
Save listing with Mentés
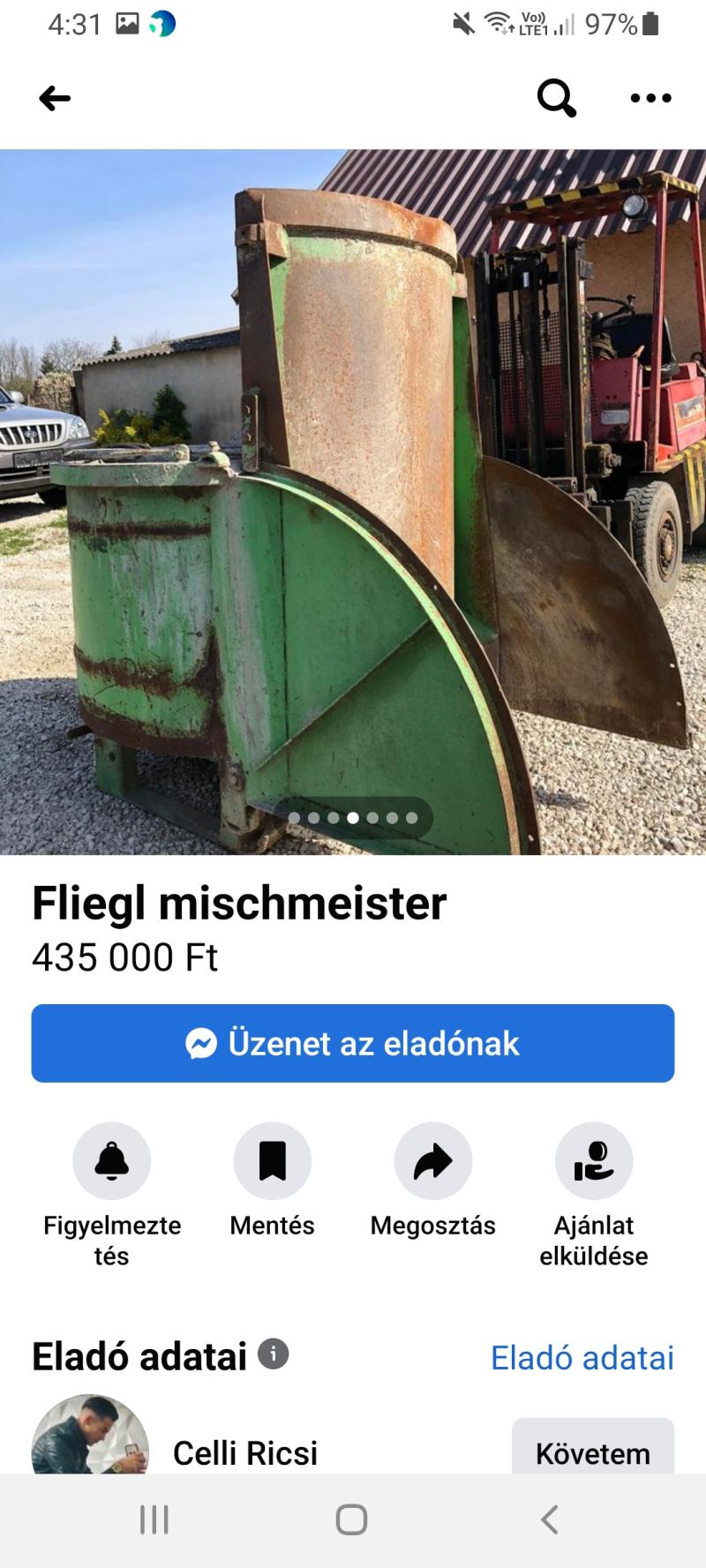pyautogui.click(x=272, y=1161)
